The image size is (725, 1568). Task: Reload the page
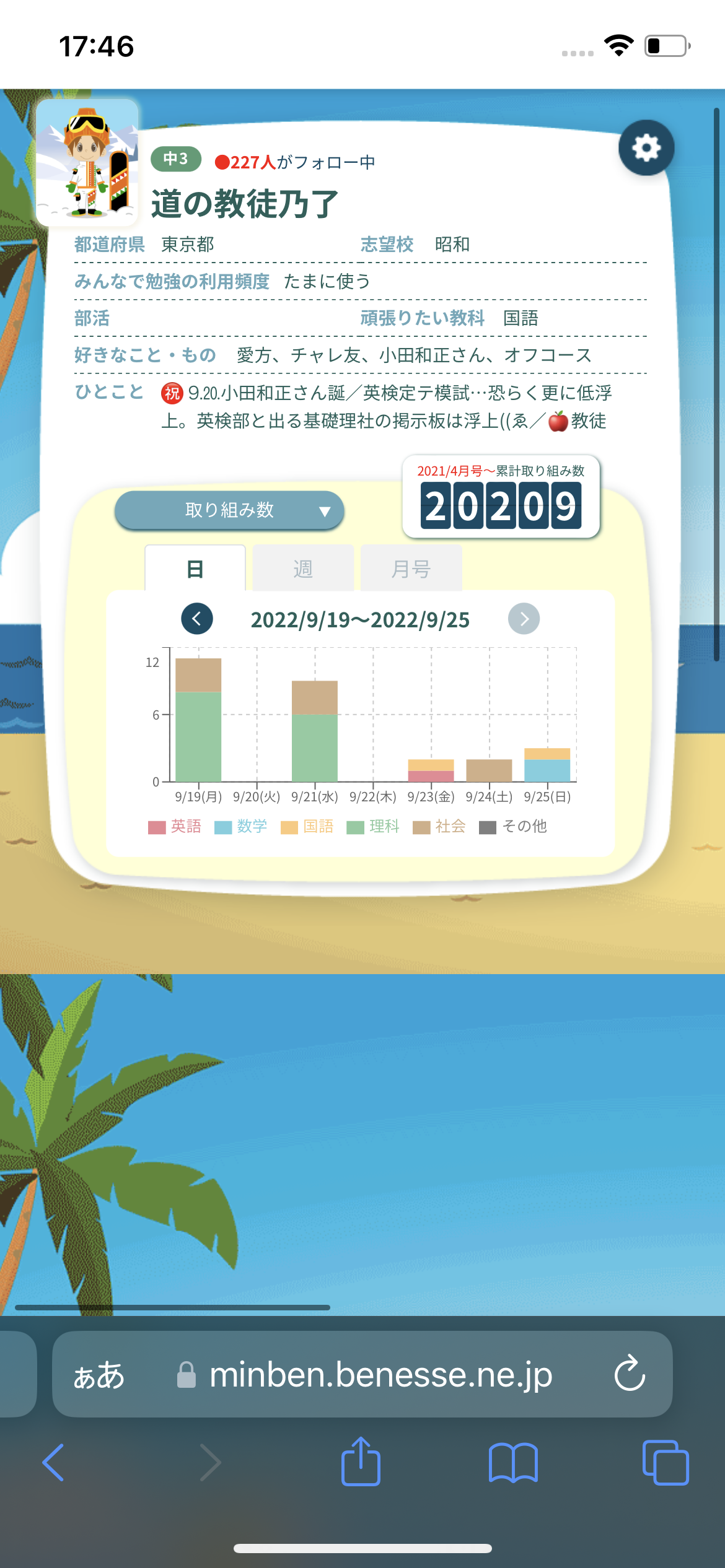630,1374
